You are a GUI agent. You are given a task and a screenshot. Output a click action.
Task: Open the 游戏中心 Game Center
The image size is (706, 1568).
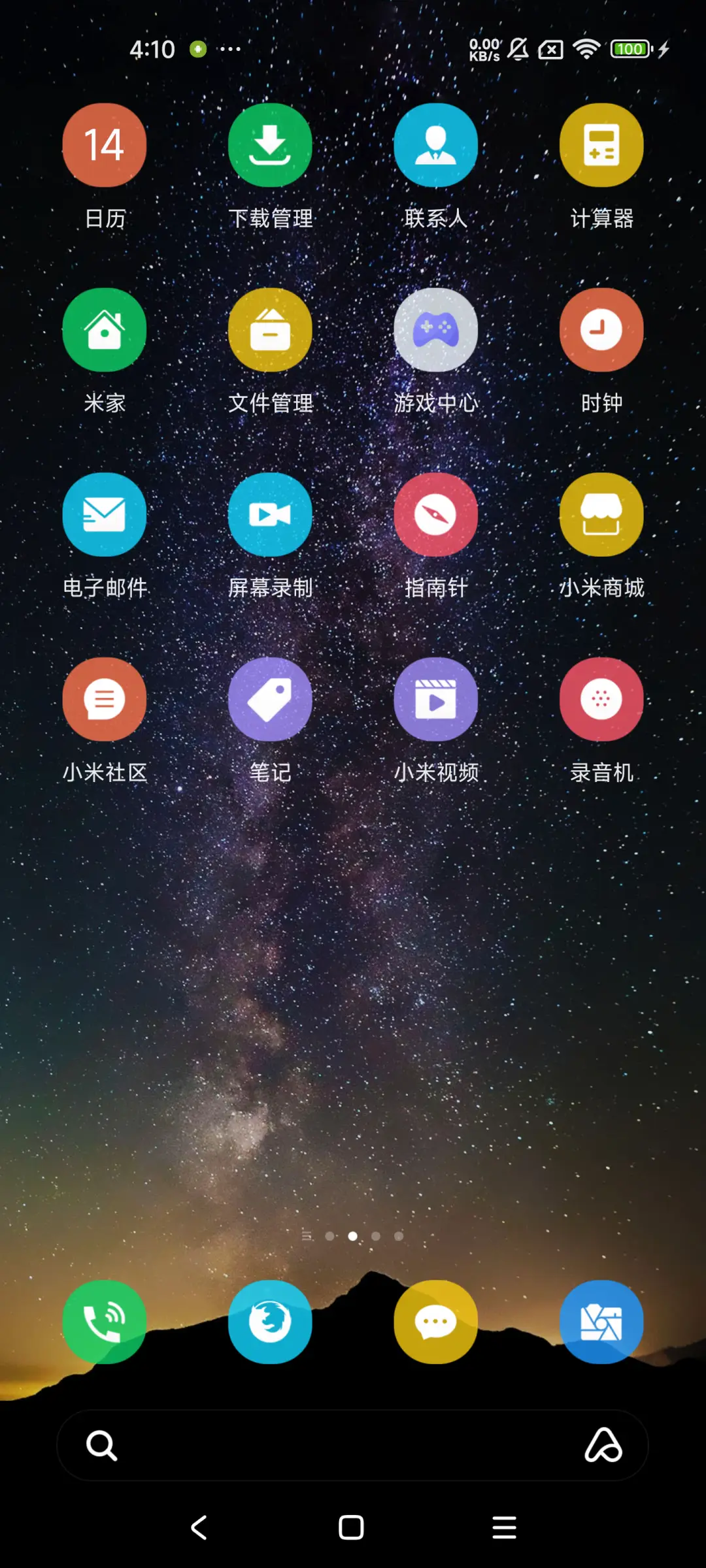coord(436,330)
